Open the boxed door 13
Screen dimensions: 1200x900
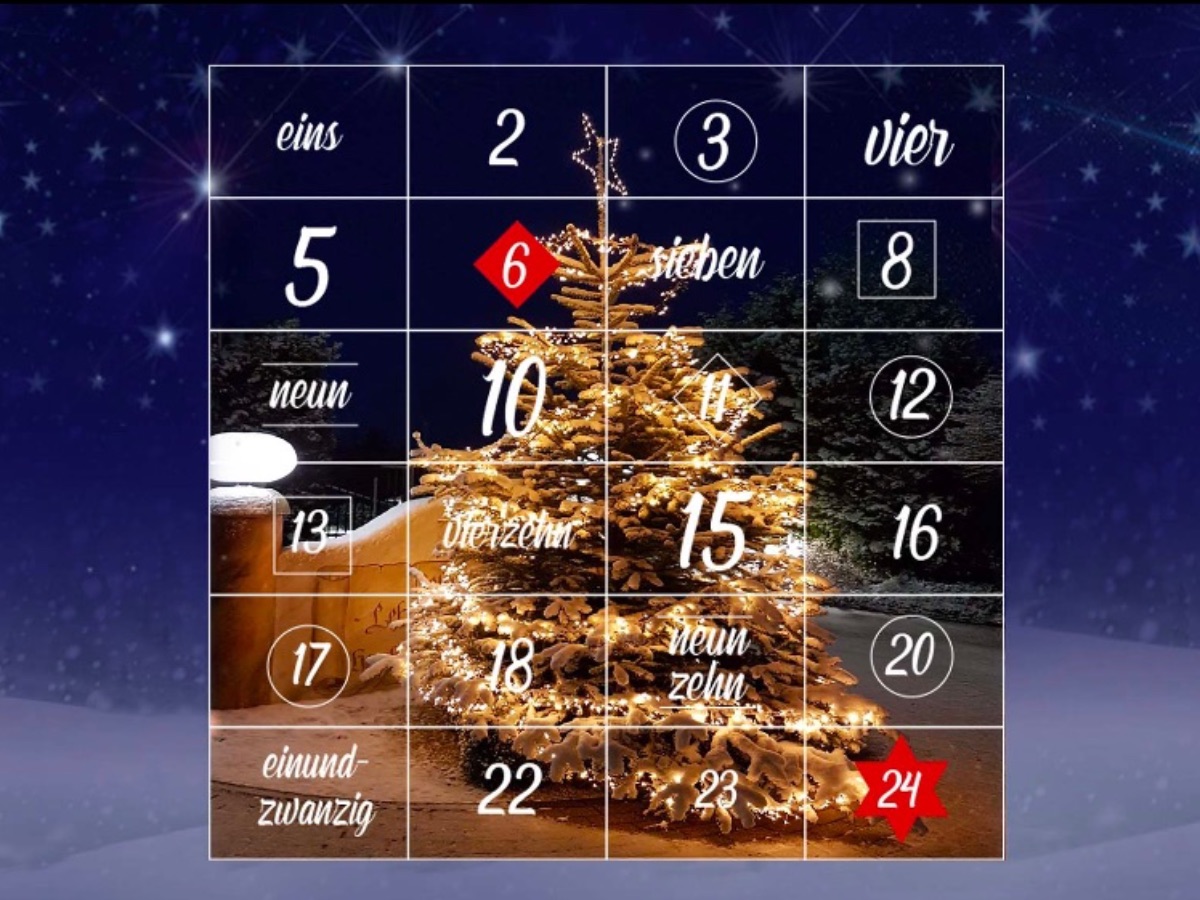pos(311,535)
